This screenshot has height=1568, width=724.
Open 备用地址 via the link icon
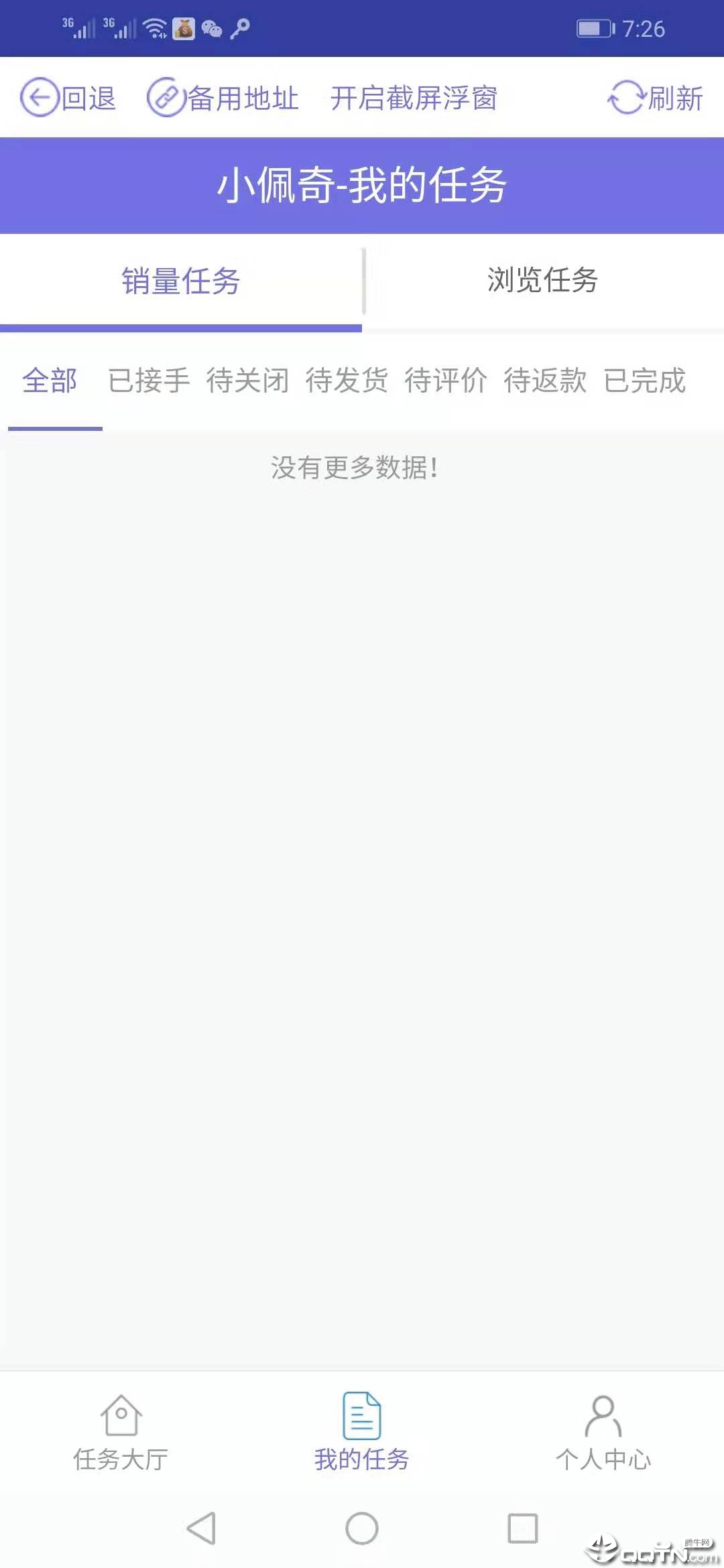tap(166, 98)
